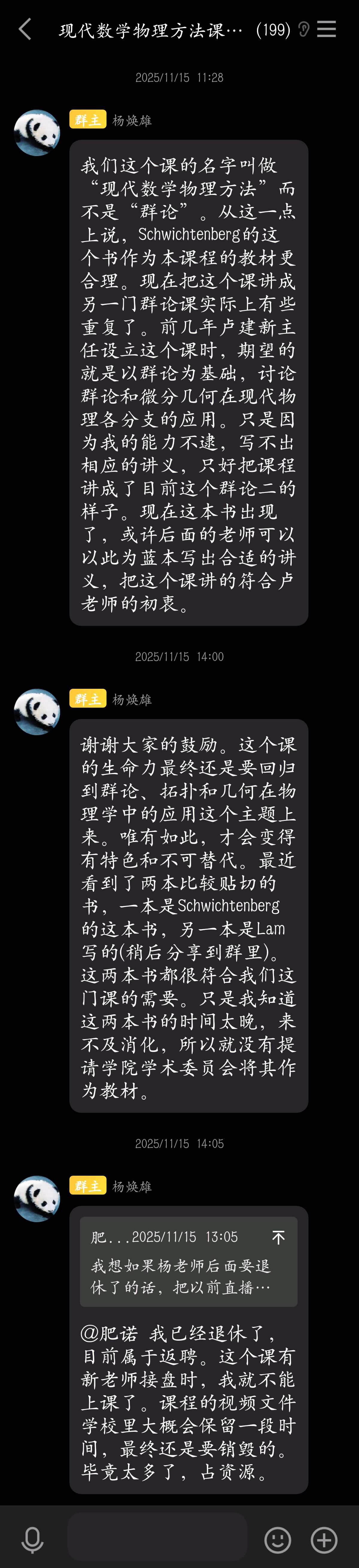The width and height of the screenshot is (359, 1568).
Task: Open 杨焕雄's avatar on 14:00 message
Action: (37, 712)
